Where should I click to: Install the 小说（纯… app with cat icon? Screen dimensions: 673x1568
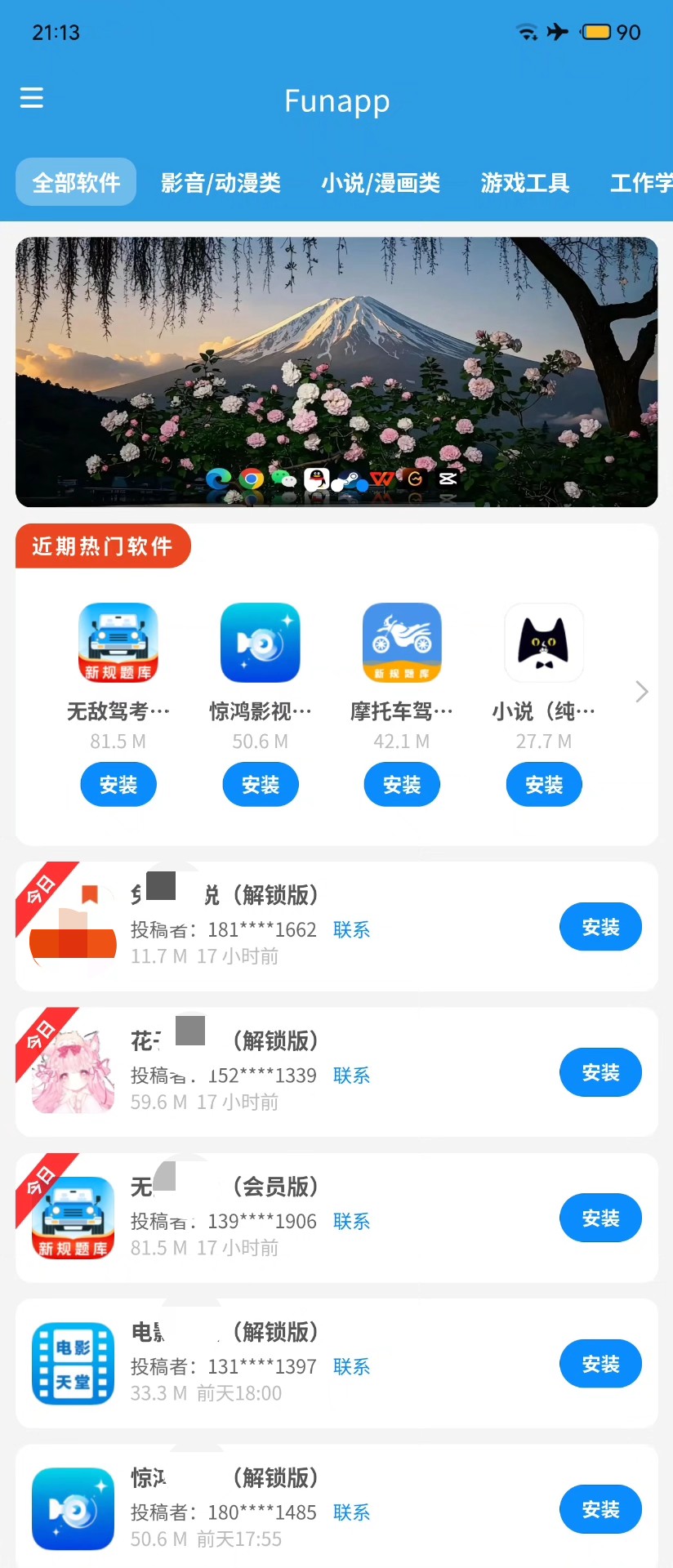coord(544,785)
